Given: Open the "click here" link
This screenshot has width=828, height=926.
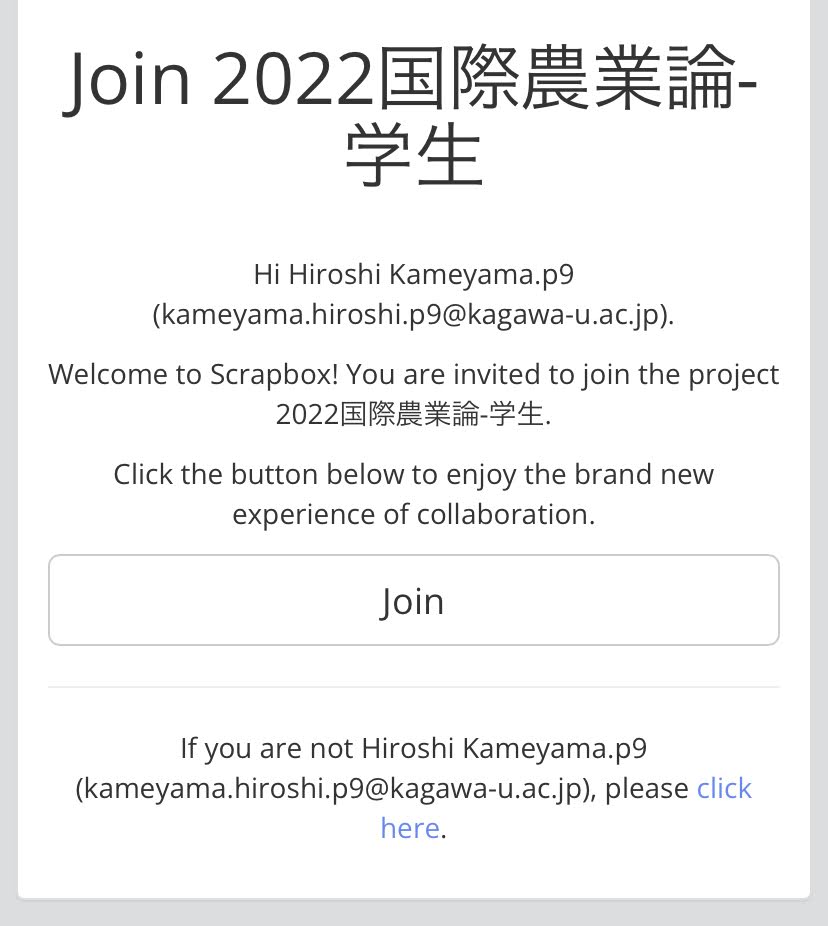Looking at the screenshot, I should pos(723,789).
